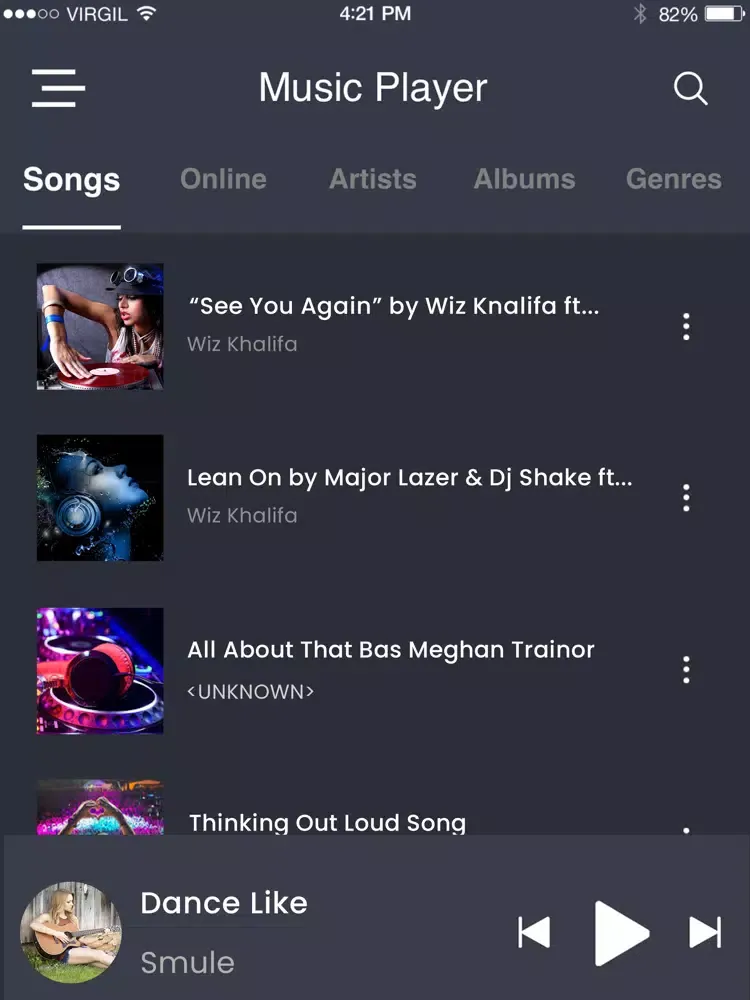Screen dimensions: 750x1000
Task: Open options for See You Again
Action: pyautogui.click(x=687, y=326)
